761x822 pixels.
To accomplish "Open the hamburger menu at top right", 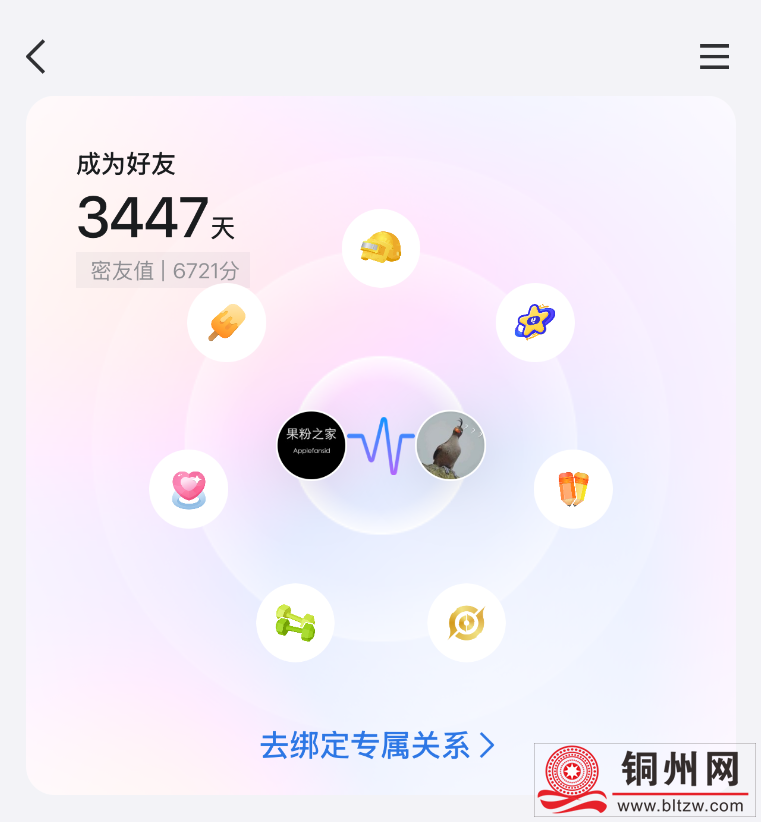I will pos(714,57).
